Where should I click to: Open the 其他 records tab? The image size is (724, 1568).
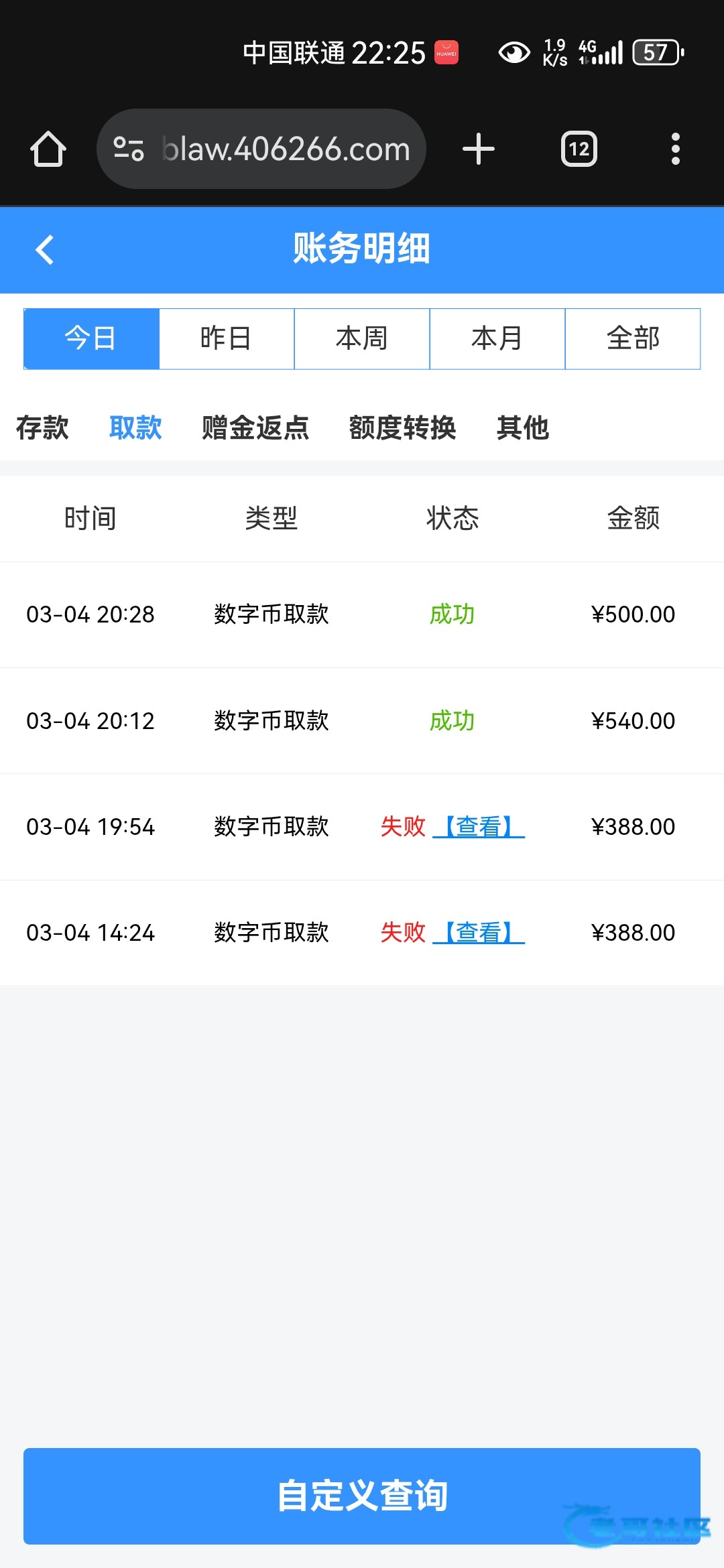(x=523, y=428)
